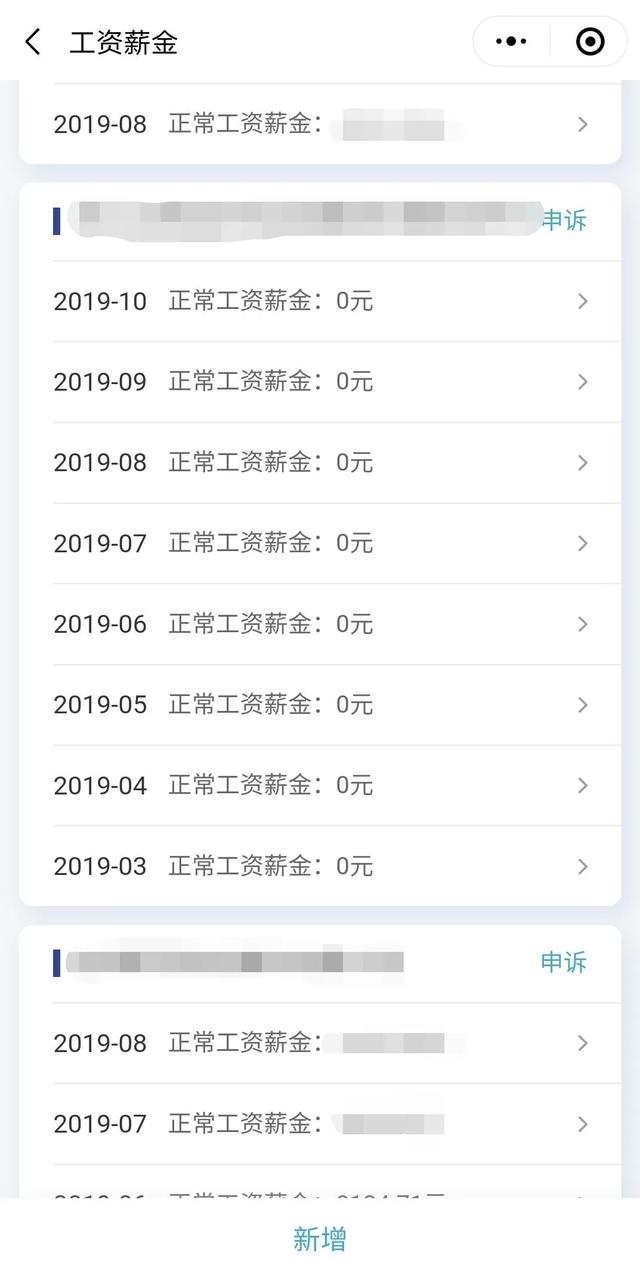This screenshot has height=1268, width=640.
Task: View the 2019-05 salary record
Action: 320,705
